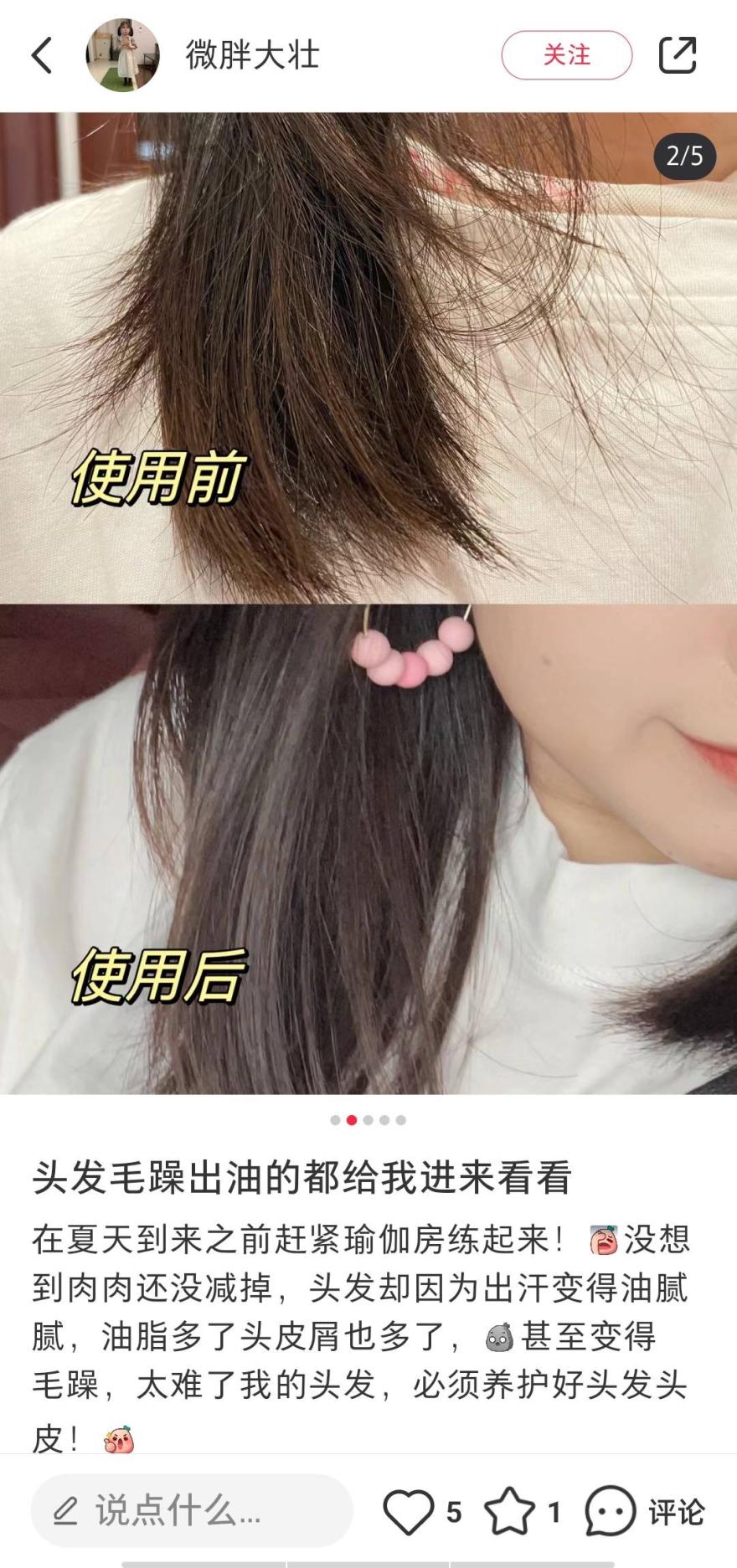Go back using the top-left arrow

click(42, 55)
